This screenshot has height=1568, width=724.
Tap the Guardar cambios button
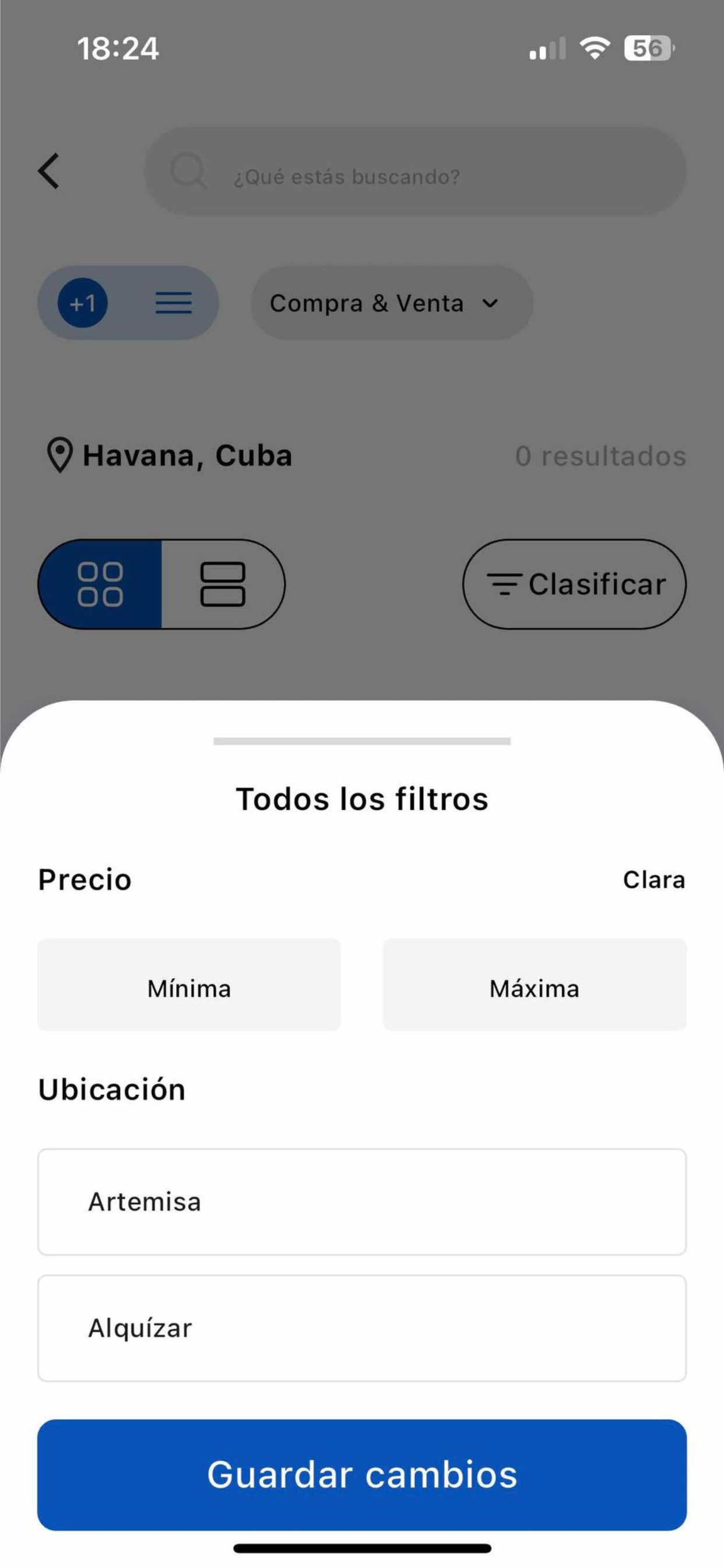[x=362, y=1474]
